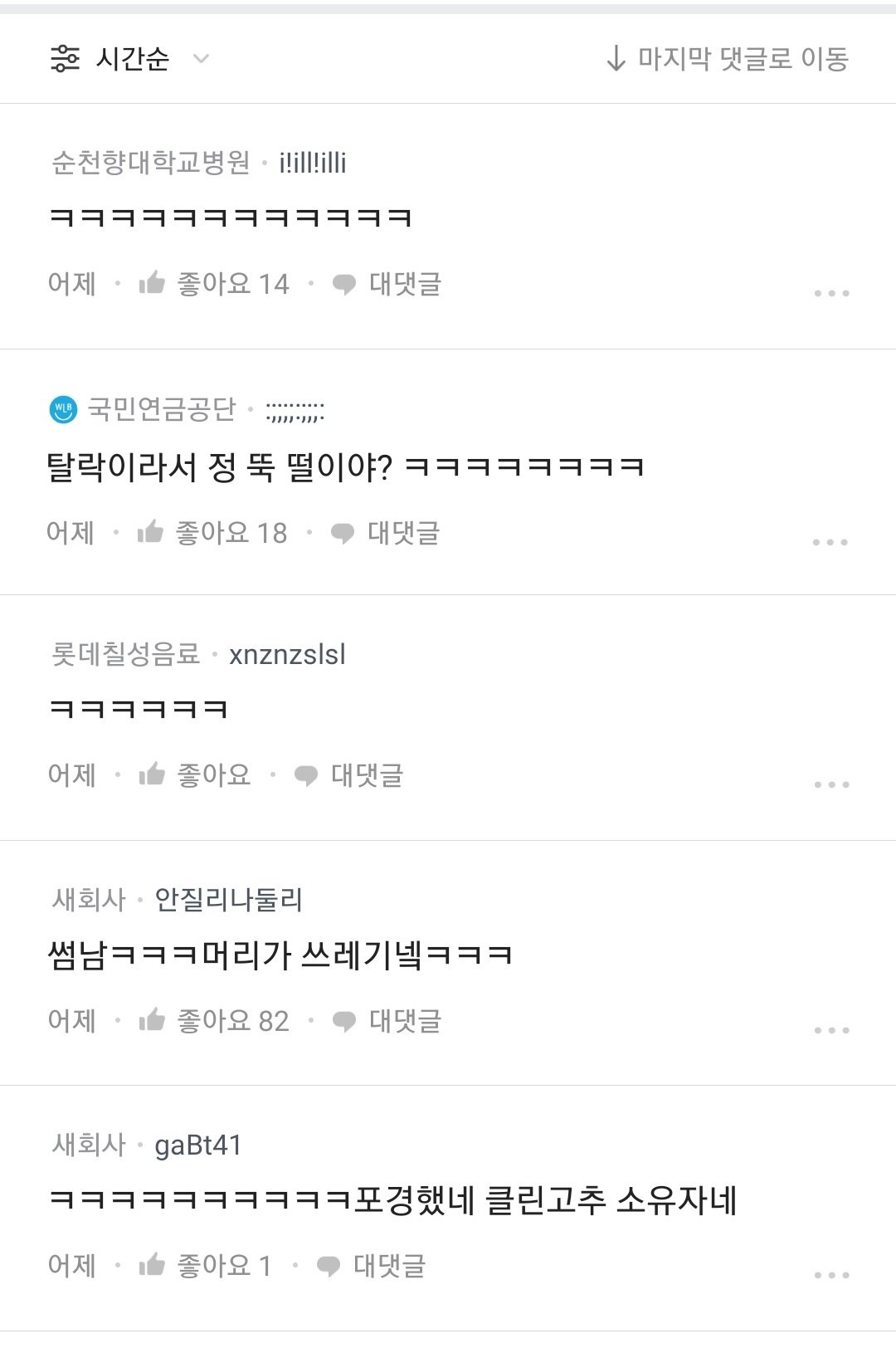896x1348 pixels.
Task: Open more options on i!ill!illi's comment
Action: pos(831,293)
